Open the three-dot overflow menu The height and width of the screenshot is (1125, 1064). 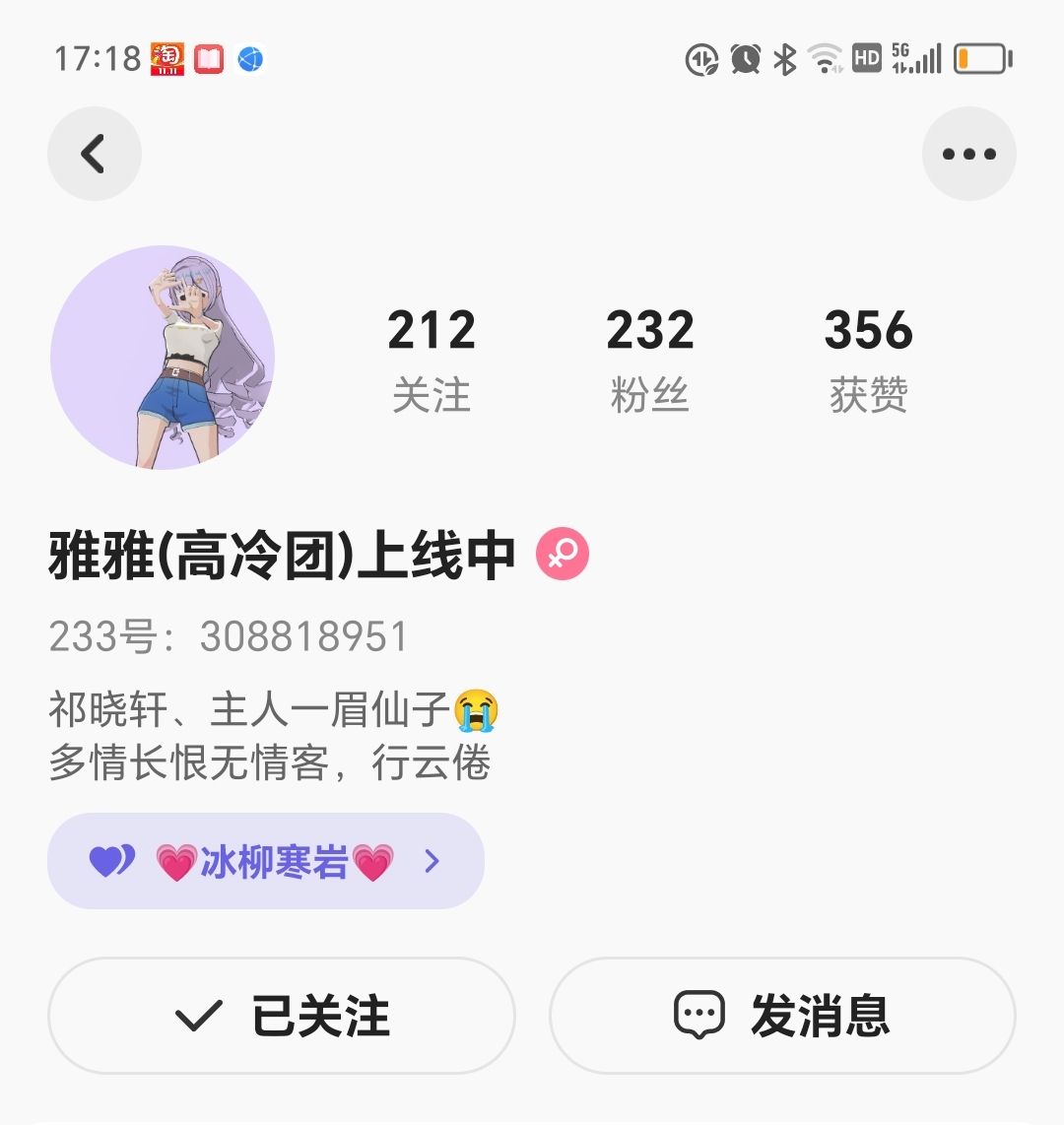[968, 155]
